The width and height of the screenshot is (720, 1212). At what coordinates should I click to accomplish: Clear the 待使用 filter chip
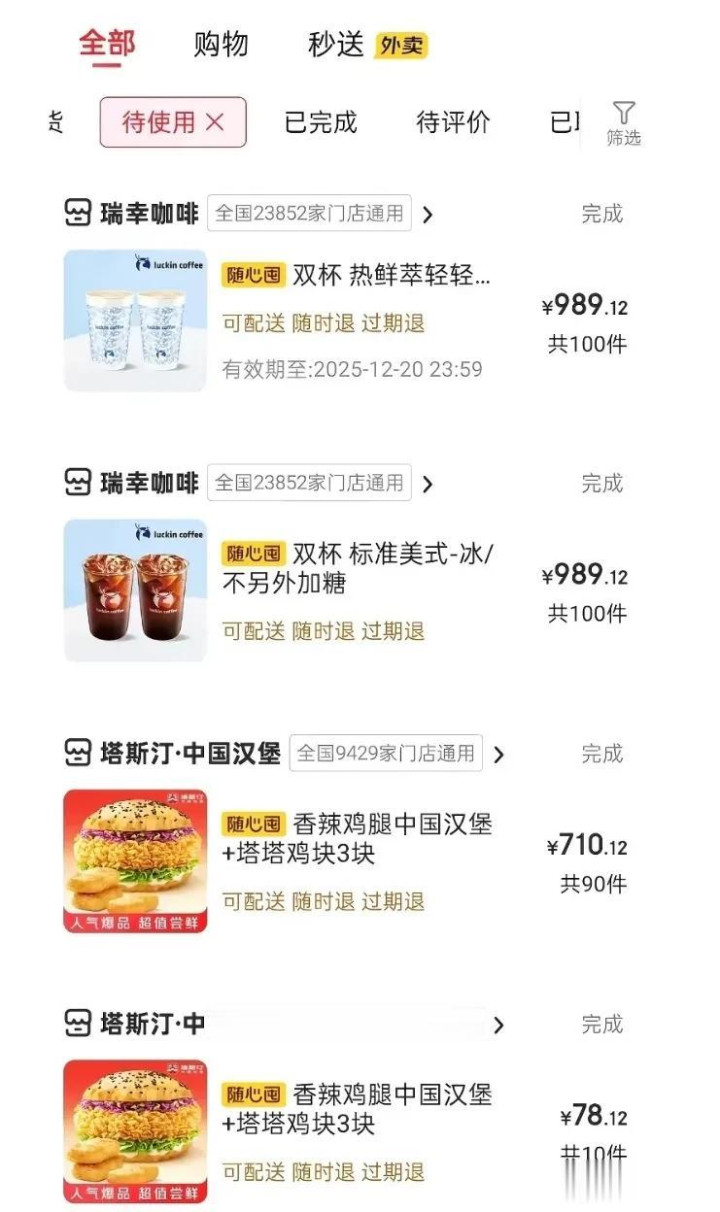[x=214, y=122]
